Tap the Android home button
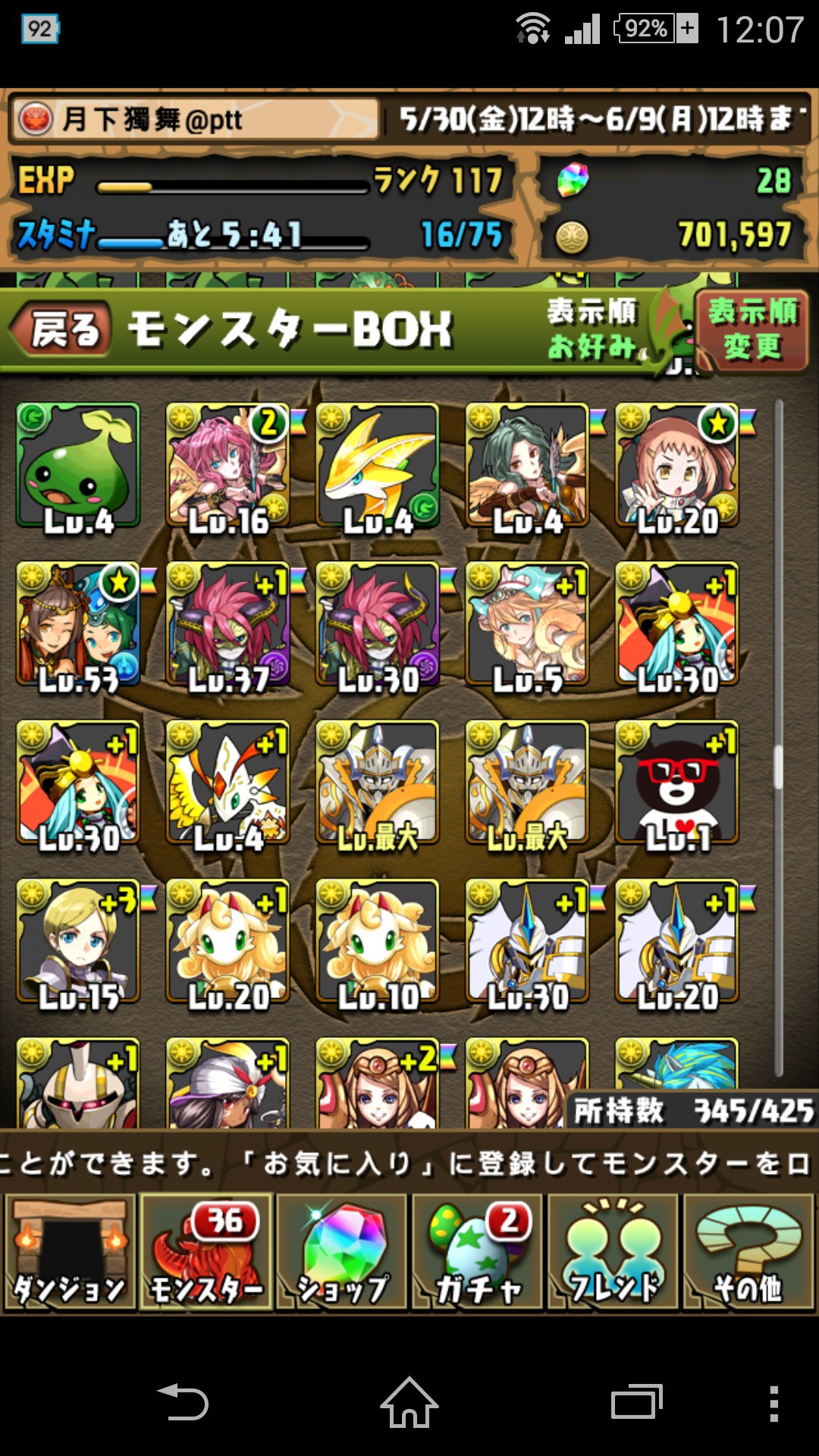819x1456 pixels. [x=409, y=1403]
